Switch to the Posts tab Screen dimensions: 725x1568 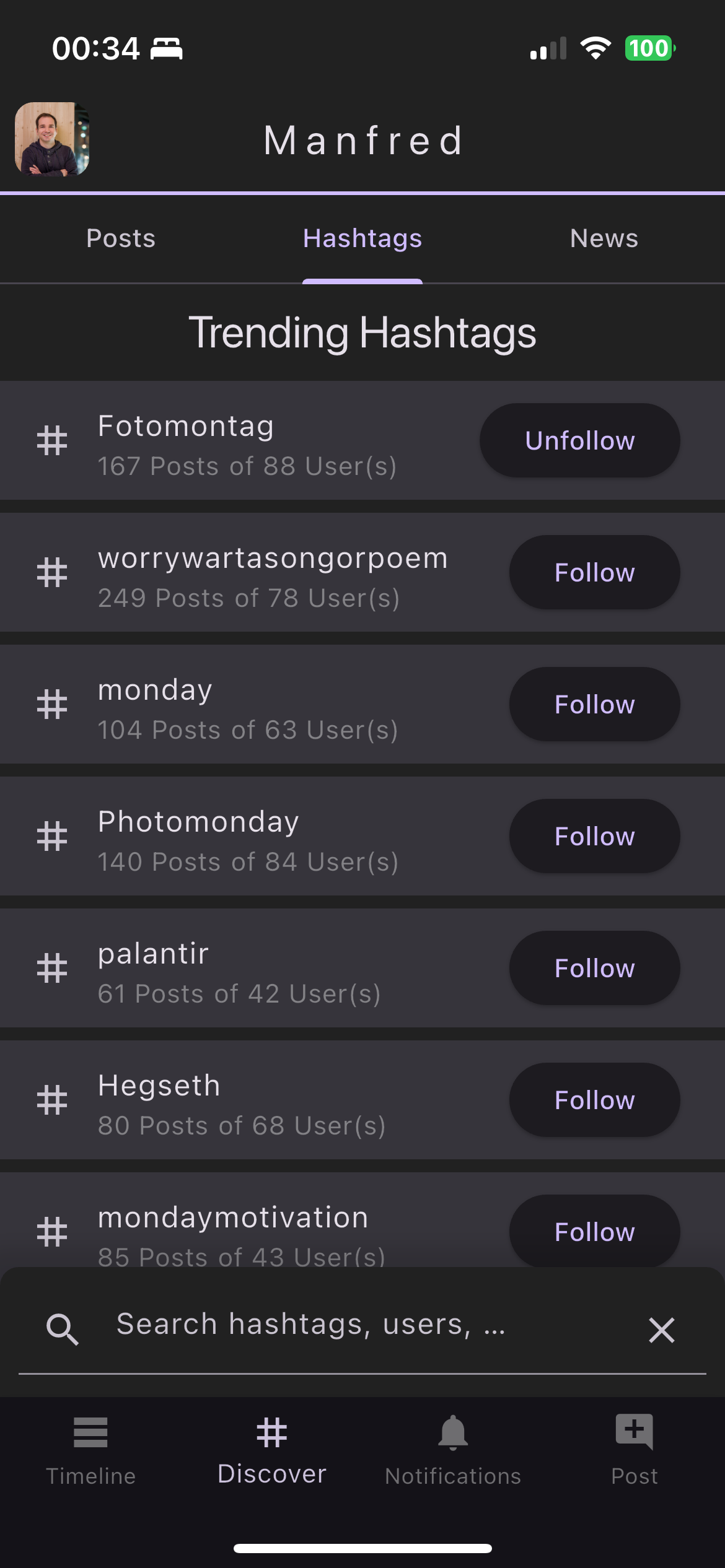(121, 238)
